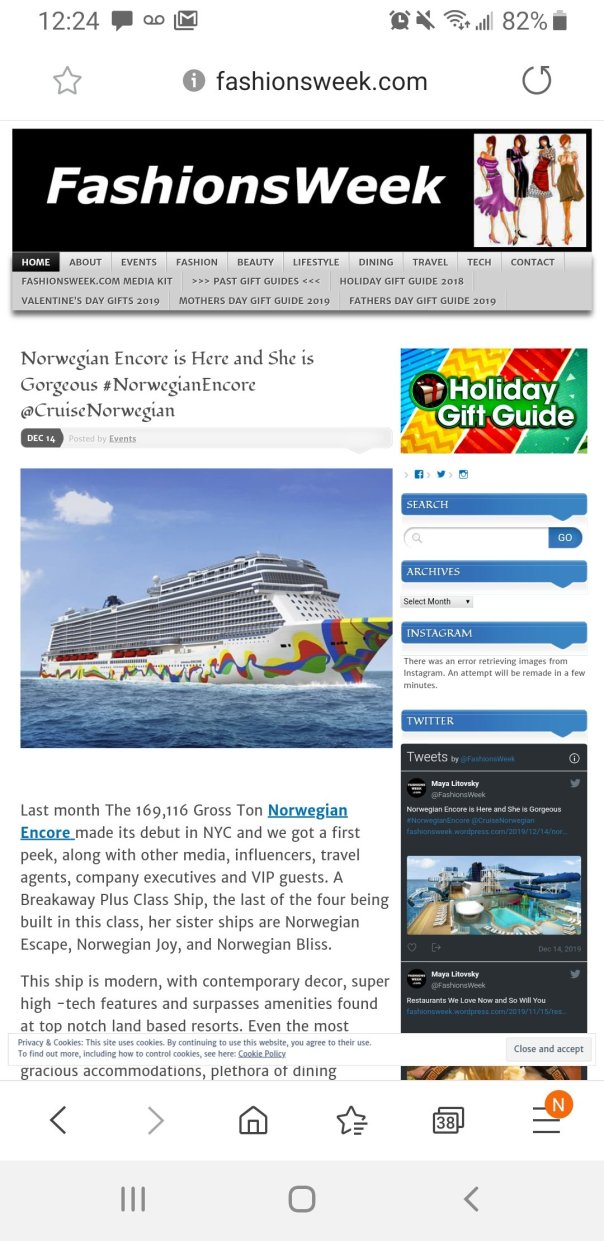Bookmark this page with the star icon
Image resolution: width=604 pixels, height=1241 pixels.
[x=67, y=81]
